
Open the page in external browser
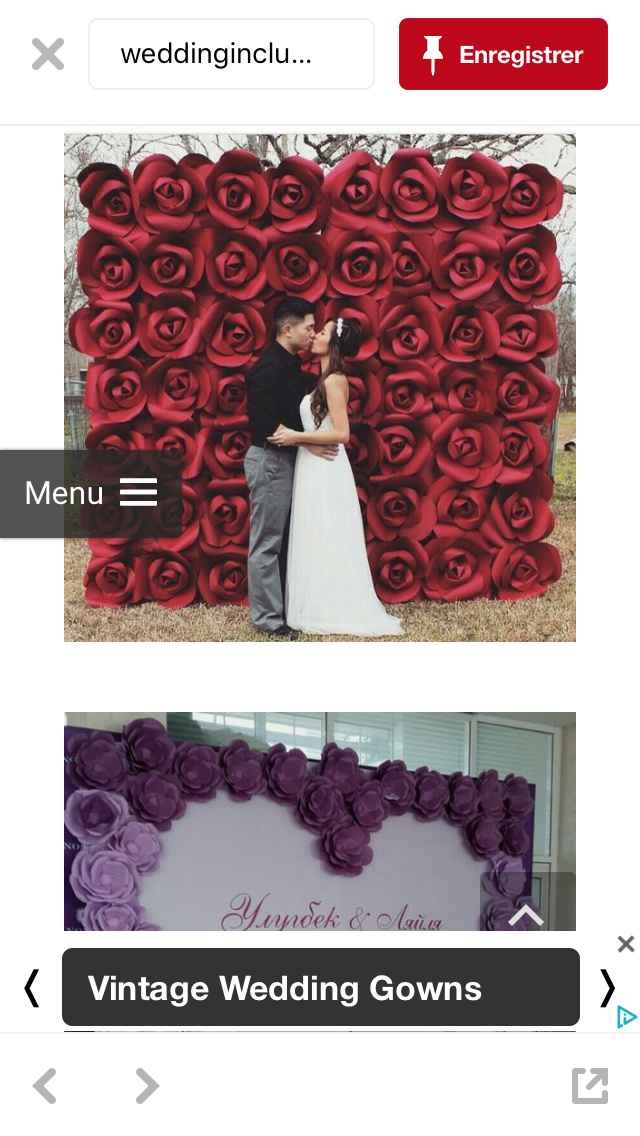pyautogui.click(x=590, y=1086)
